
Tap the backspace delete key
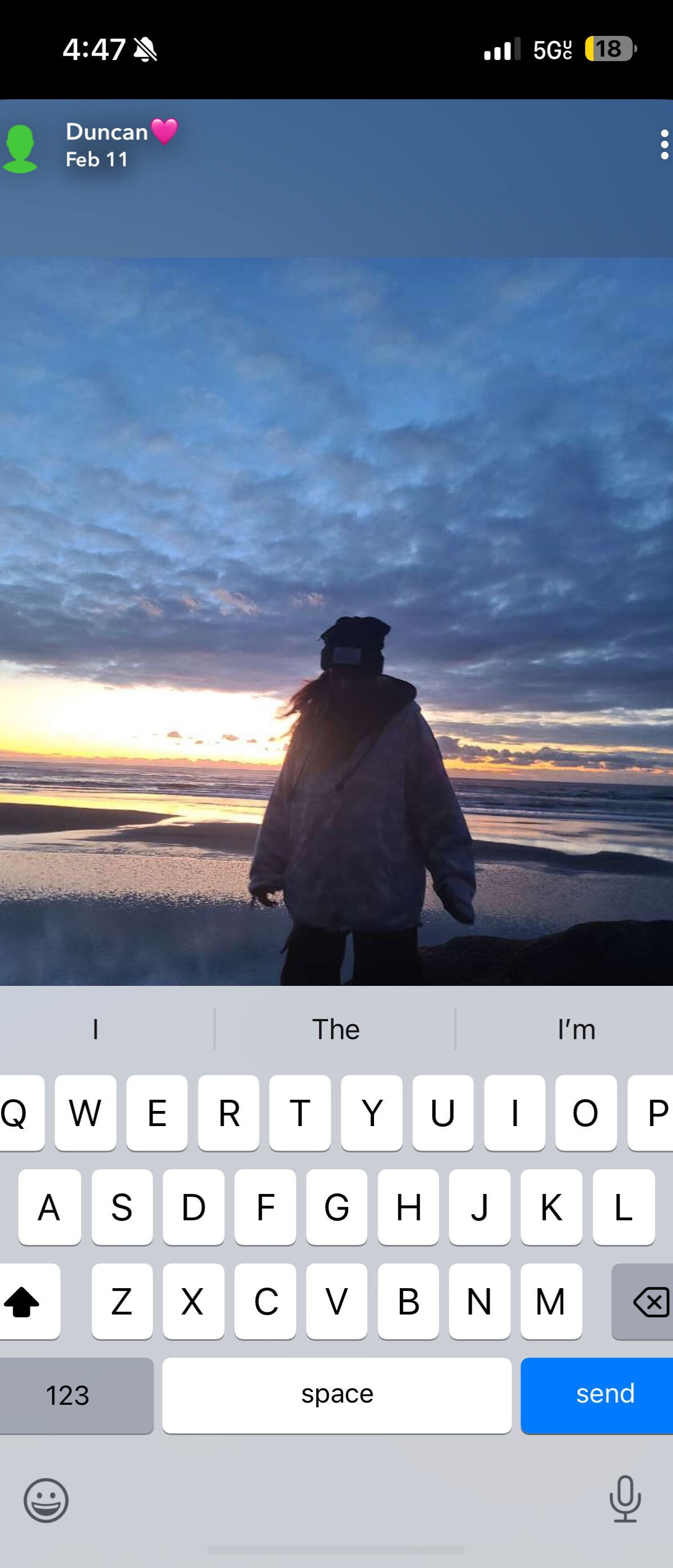646,1302
